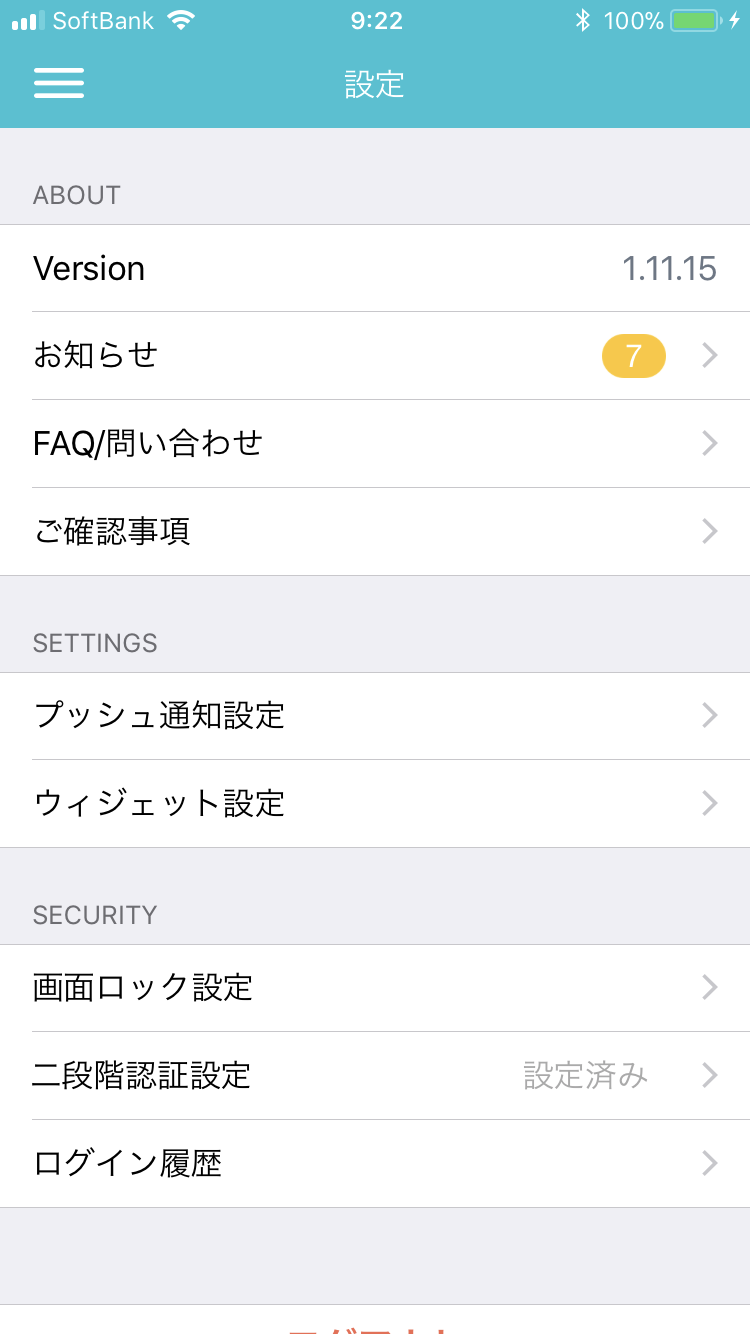Image resolution: width=750 pixels, height=1334 pixels.
Task: View ログイン履歴
Action: click(375, 1164)
